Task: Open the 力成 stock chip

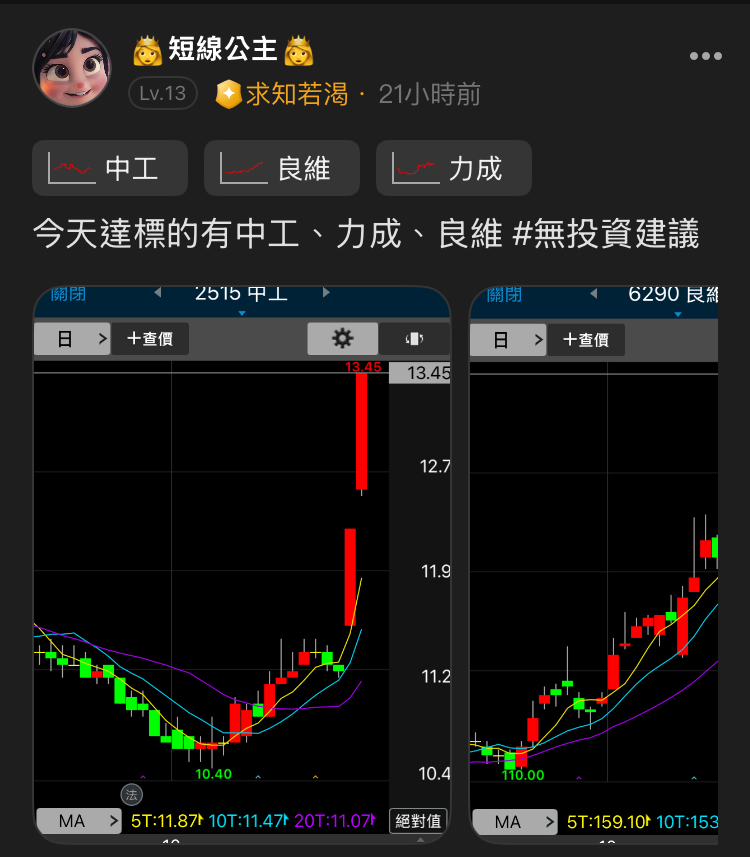Action: 453,168
